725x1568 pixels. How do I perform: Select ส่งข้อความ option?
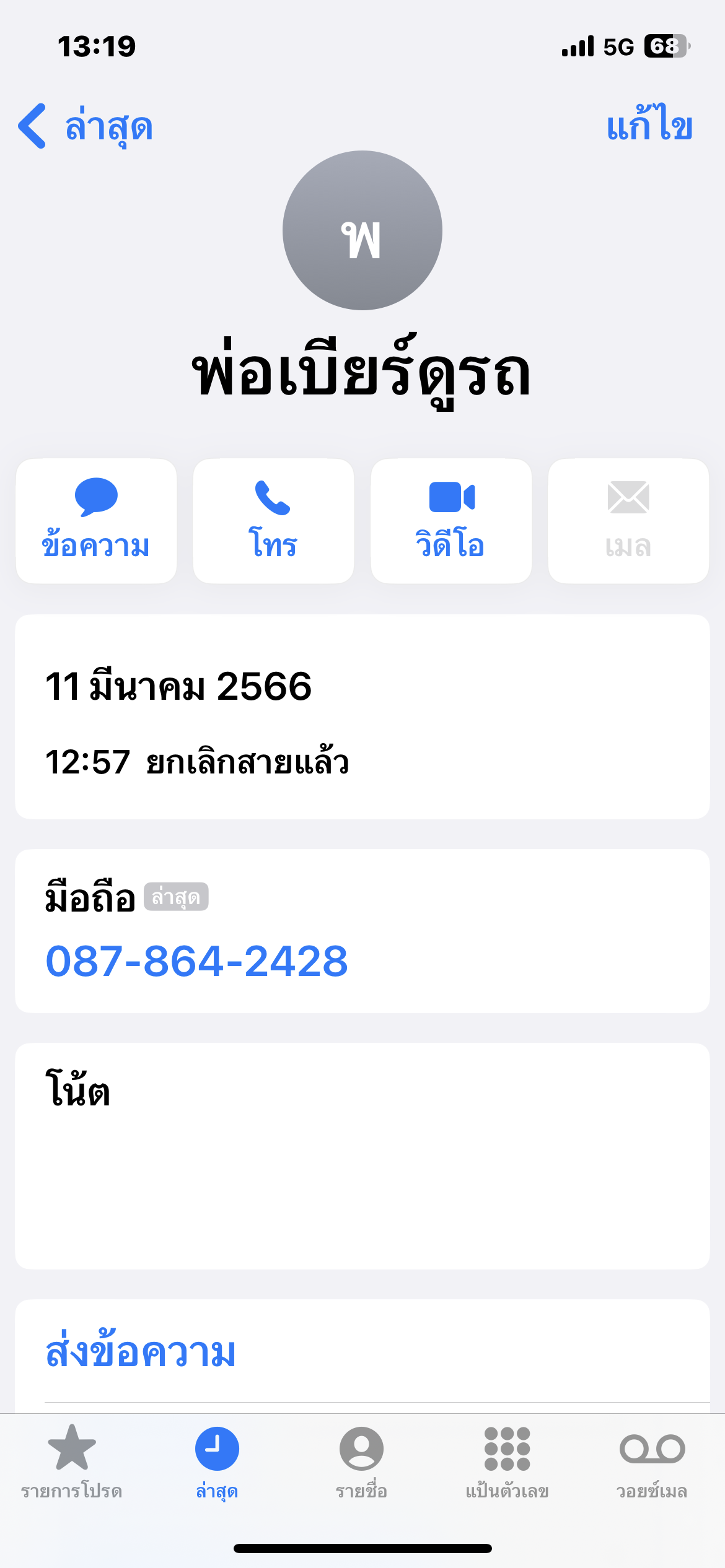(141, 1352)
